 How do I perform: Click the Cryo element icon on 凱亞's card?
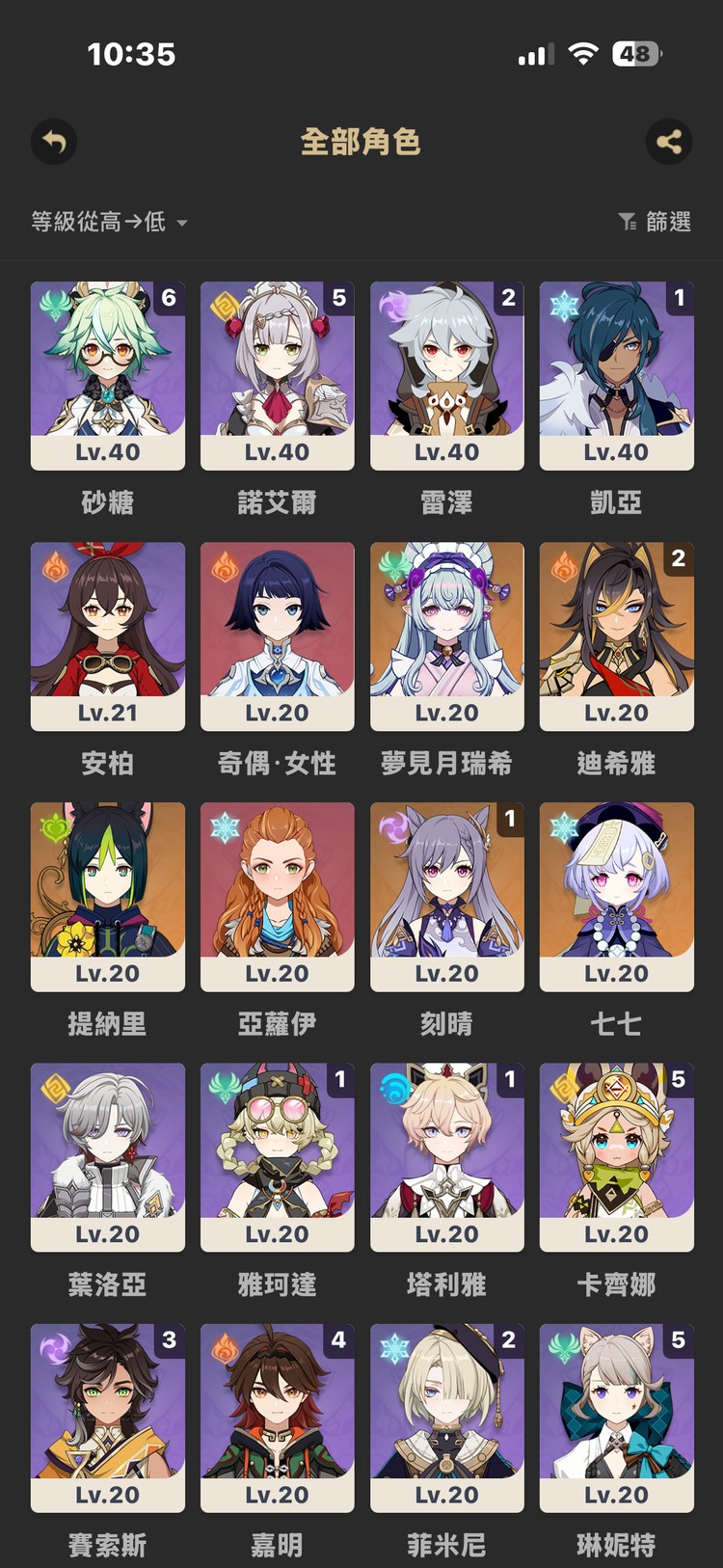(x=564, y=303)
